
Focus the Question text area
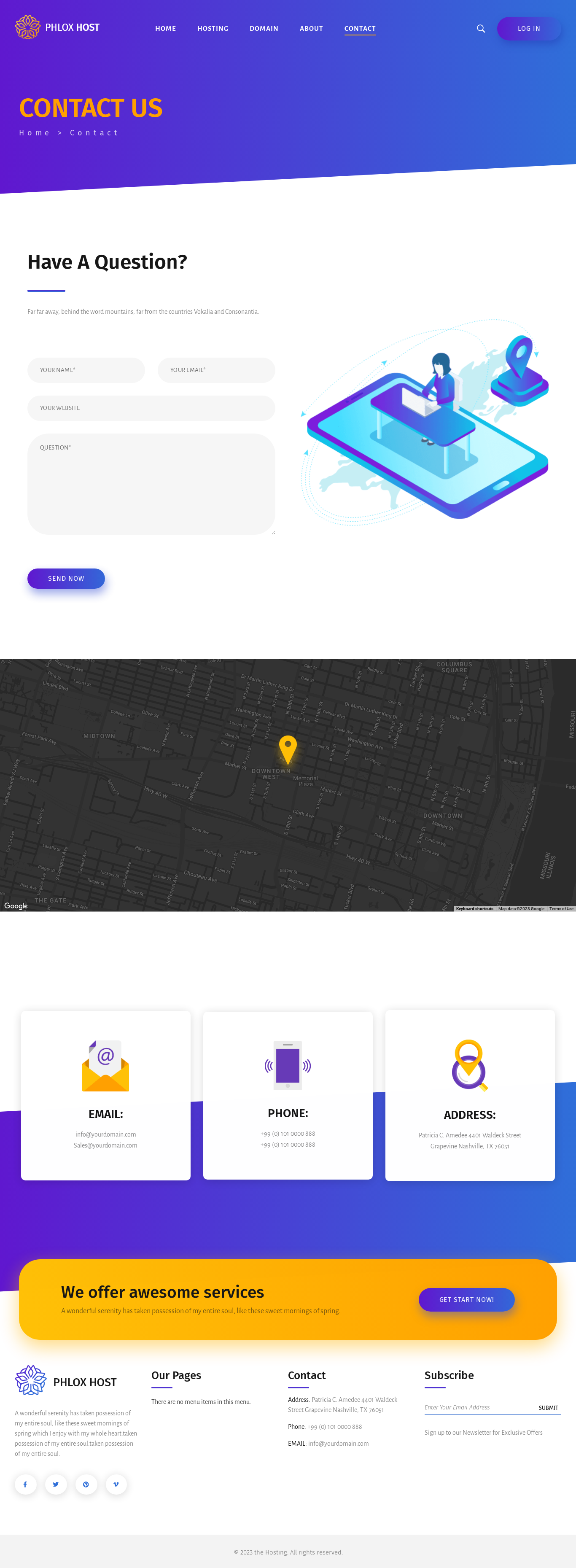[151, 484]
